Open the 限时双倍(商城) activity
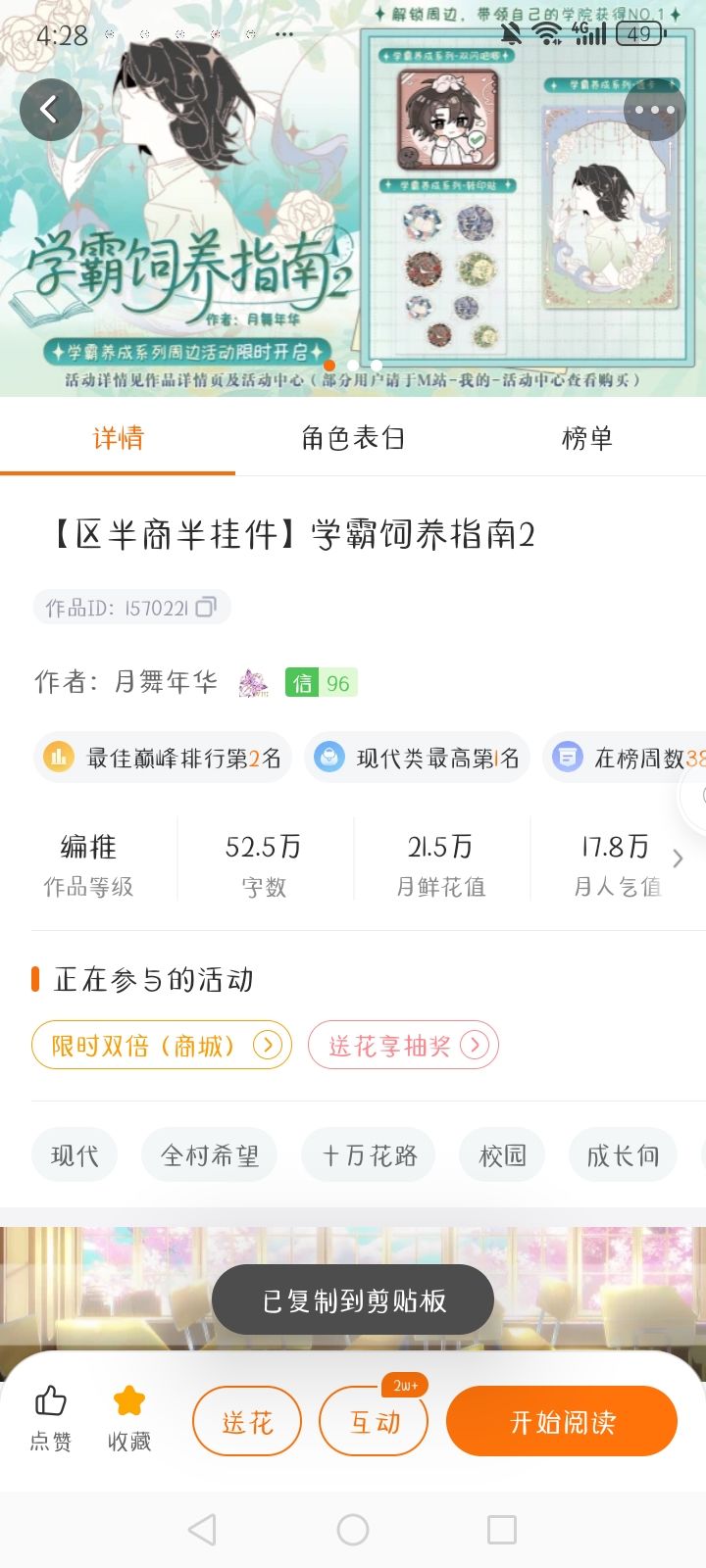706x1568 pixels. pyautogui.click(x=162, y=1046)
